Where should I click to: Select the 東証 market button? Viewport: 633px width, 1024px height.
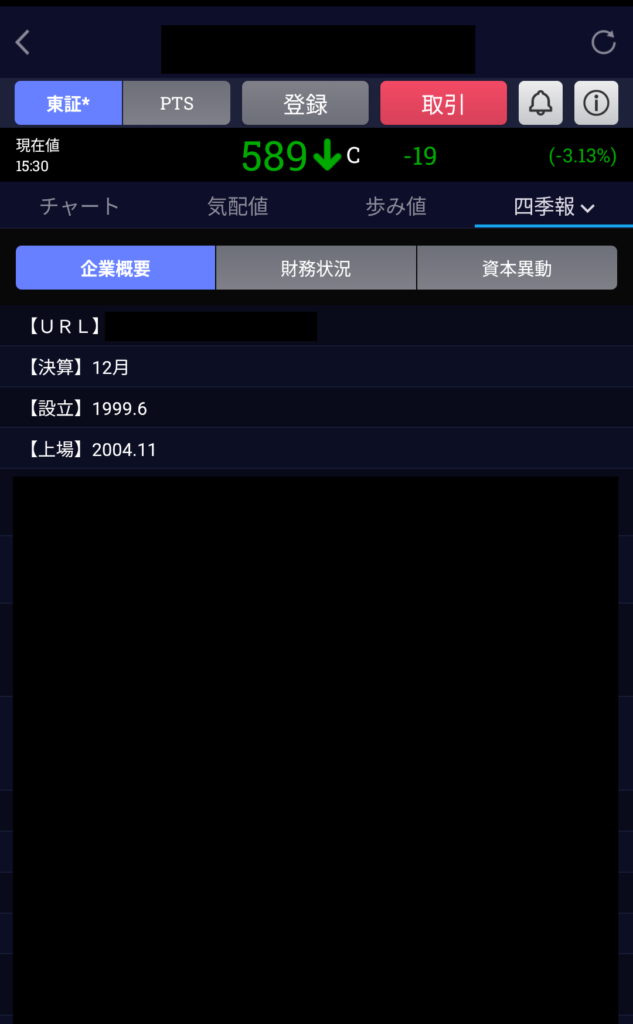tap(68, 103)
